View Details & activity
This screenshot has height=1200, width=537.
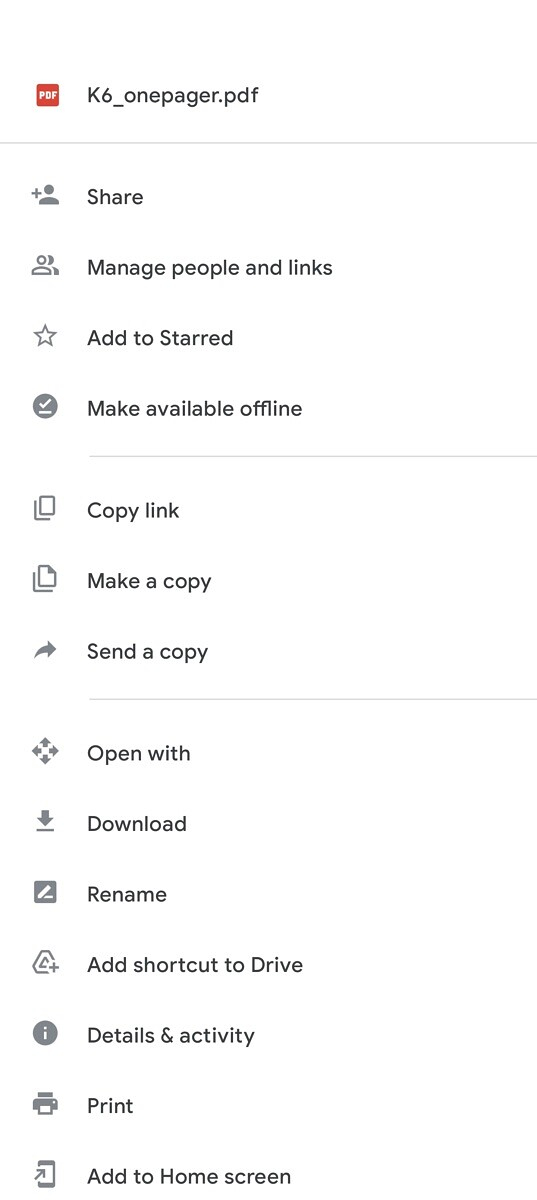(x=268, y=1035)
